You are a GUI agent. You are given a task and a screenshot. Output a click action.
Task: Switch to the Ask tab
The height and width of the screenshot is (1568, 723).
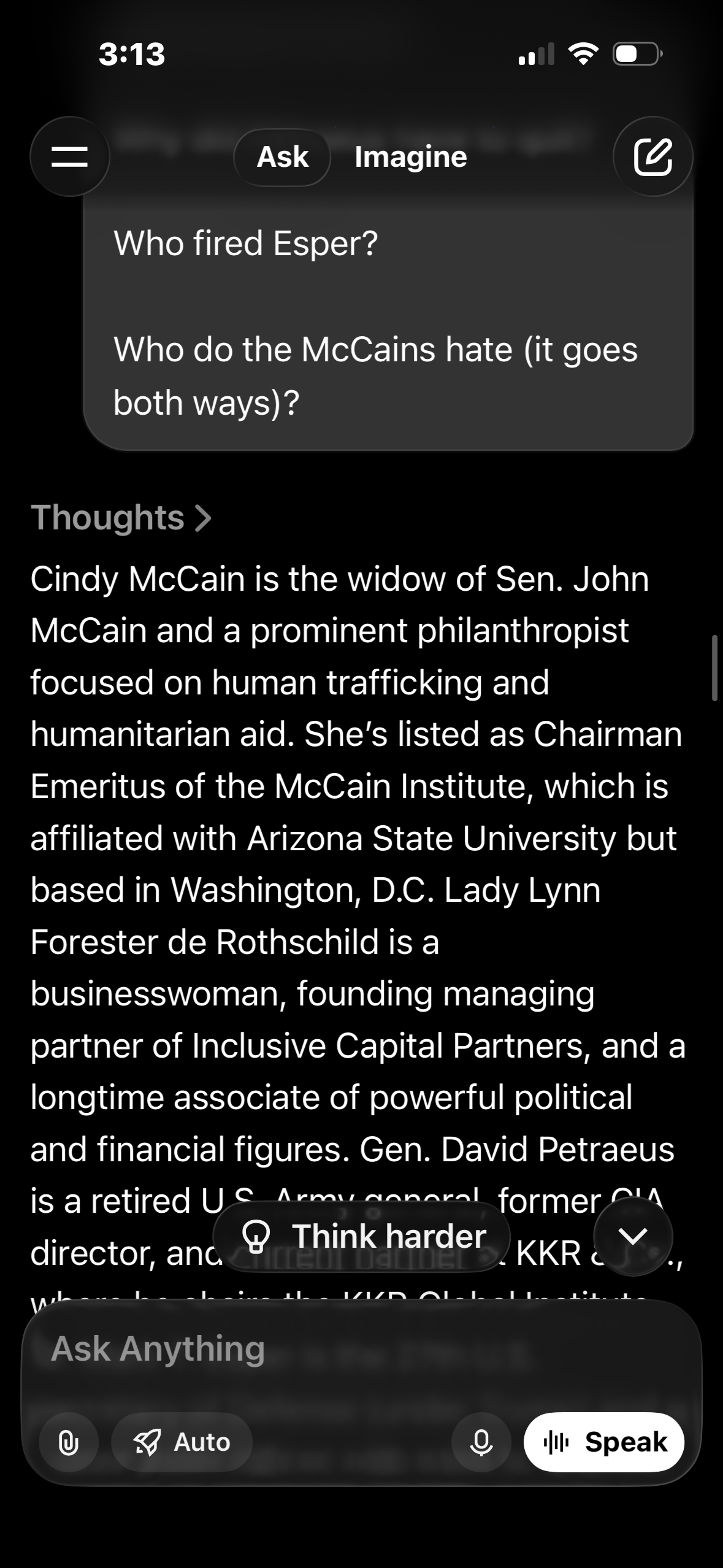point(283,157)
